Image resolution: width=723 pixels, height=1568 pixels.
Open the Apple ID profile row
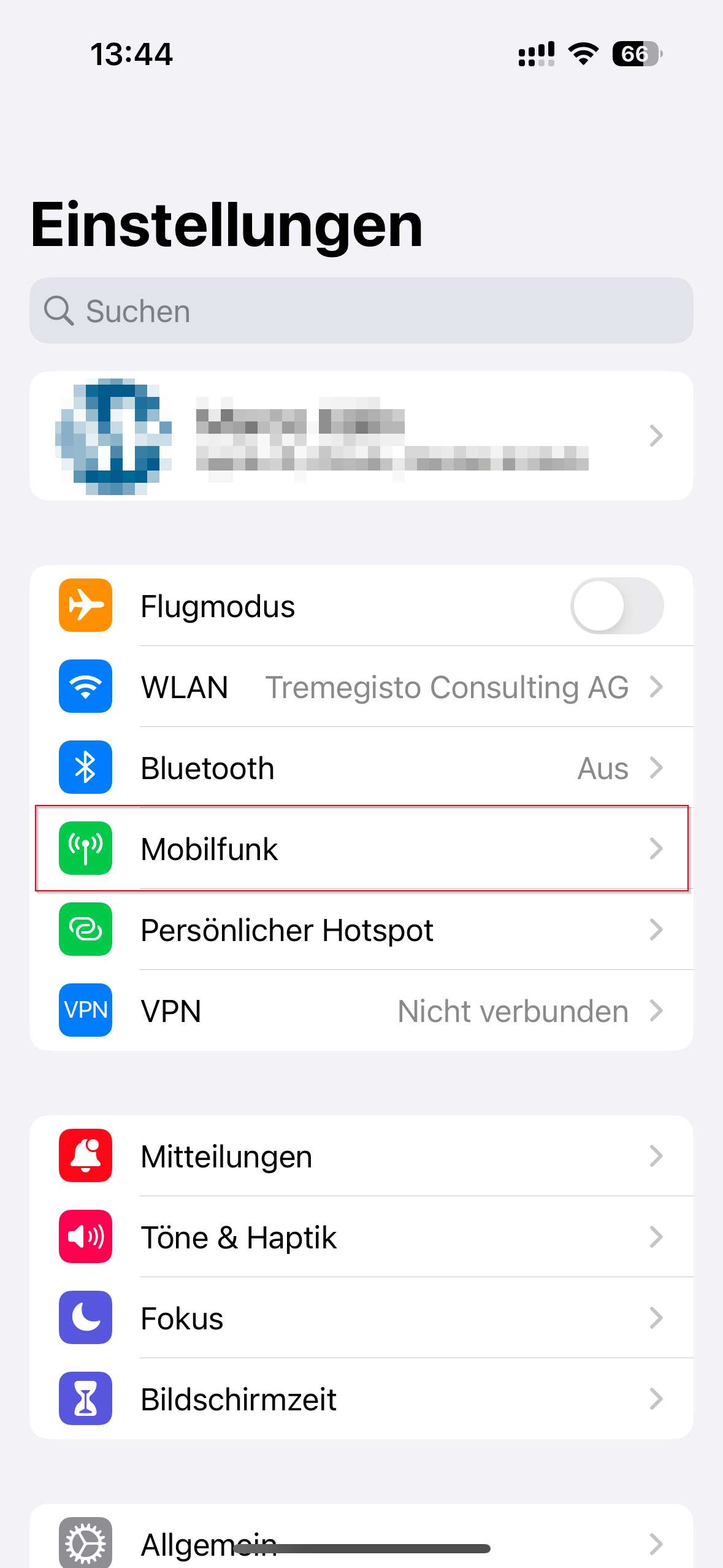click(x=361, y=436)
